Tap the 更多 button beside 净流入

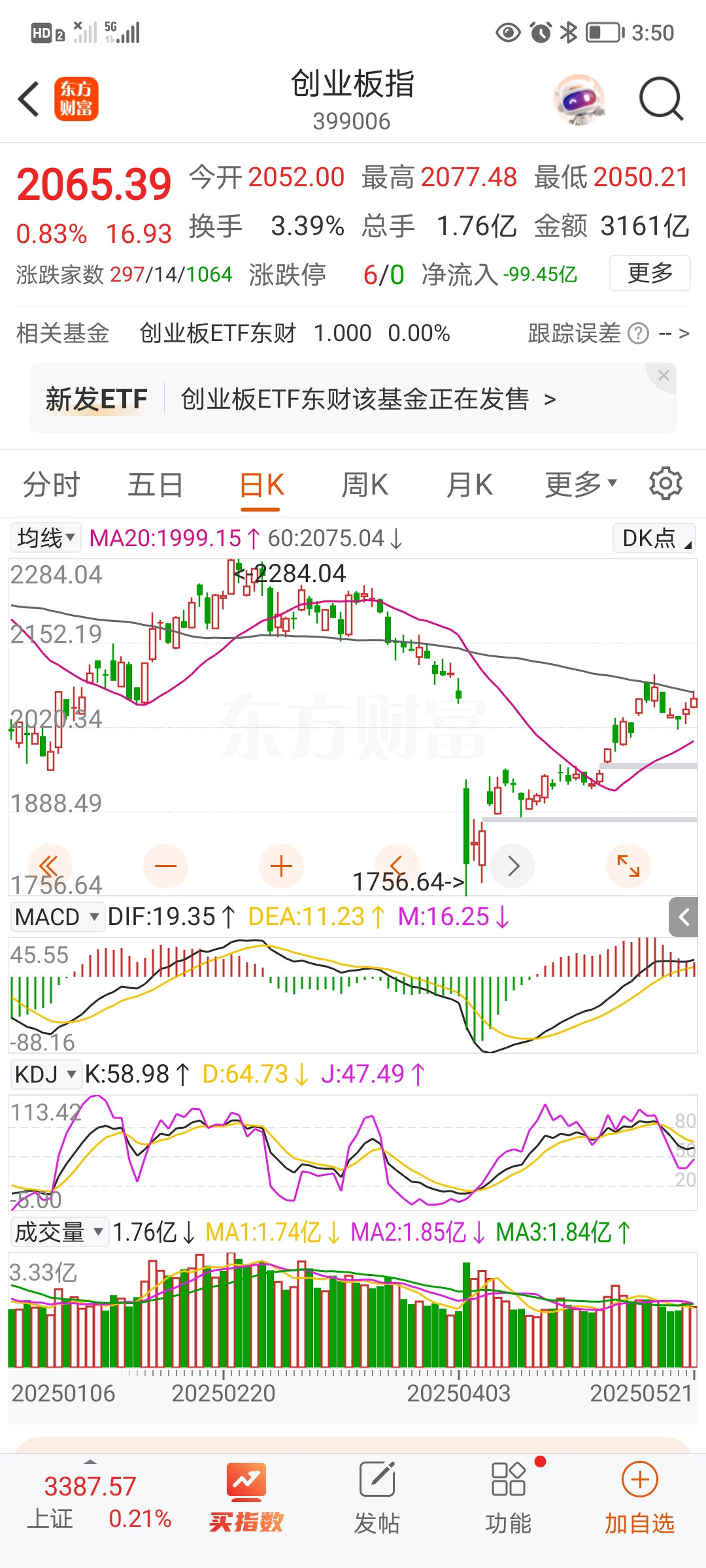(x=650, y=273)
